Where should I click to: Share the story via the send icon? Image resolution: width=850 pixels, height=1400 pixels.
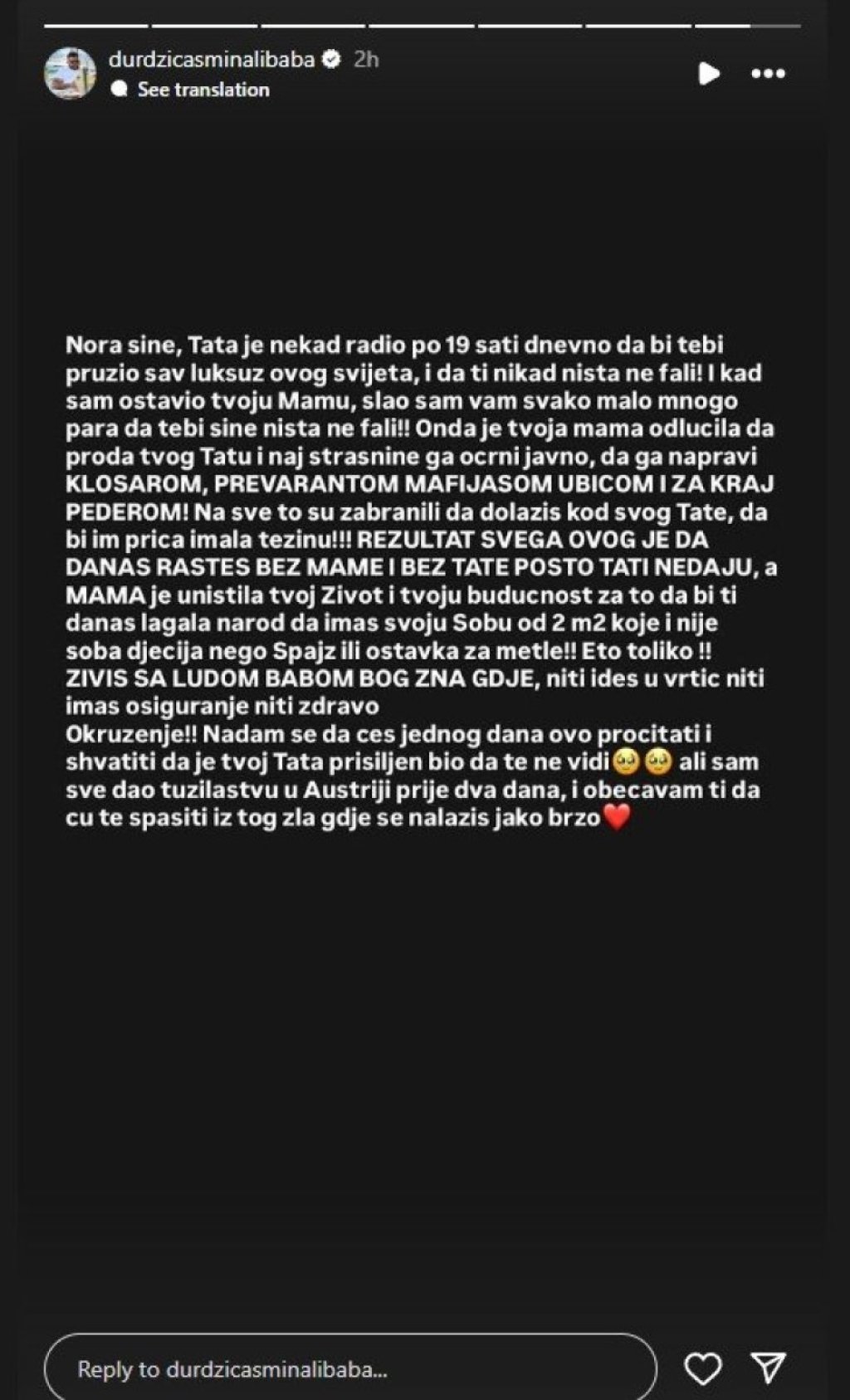[x=768, y=1368]
